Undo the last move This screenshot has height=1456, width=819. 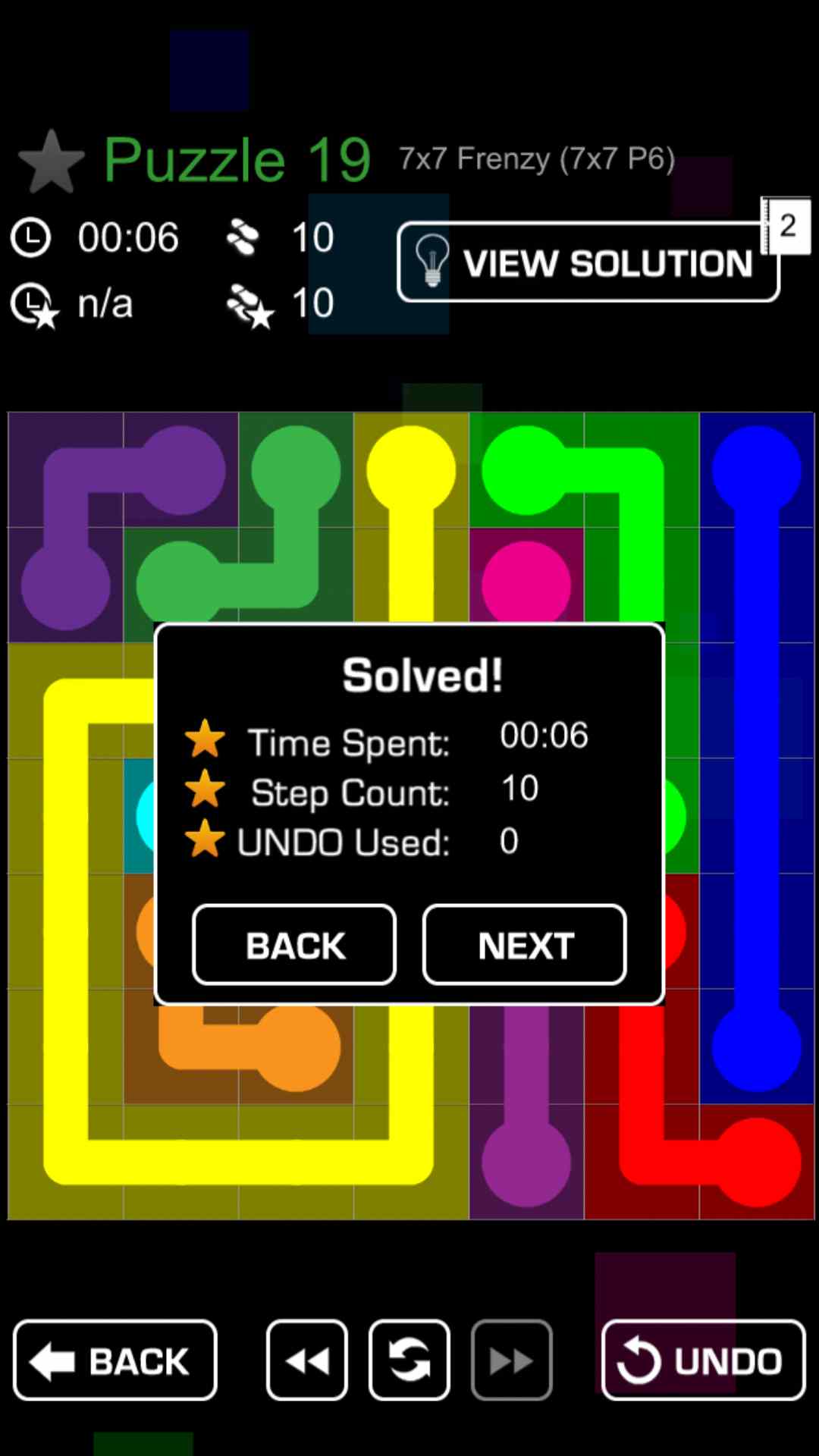(703, 1360)
